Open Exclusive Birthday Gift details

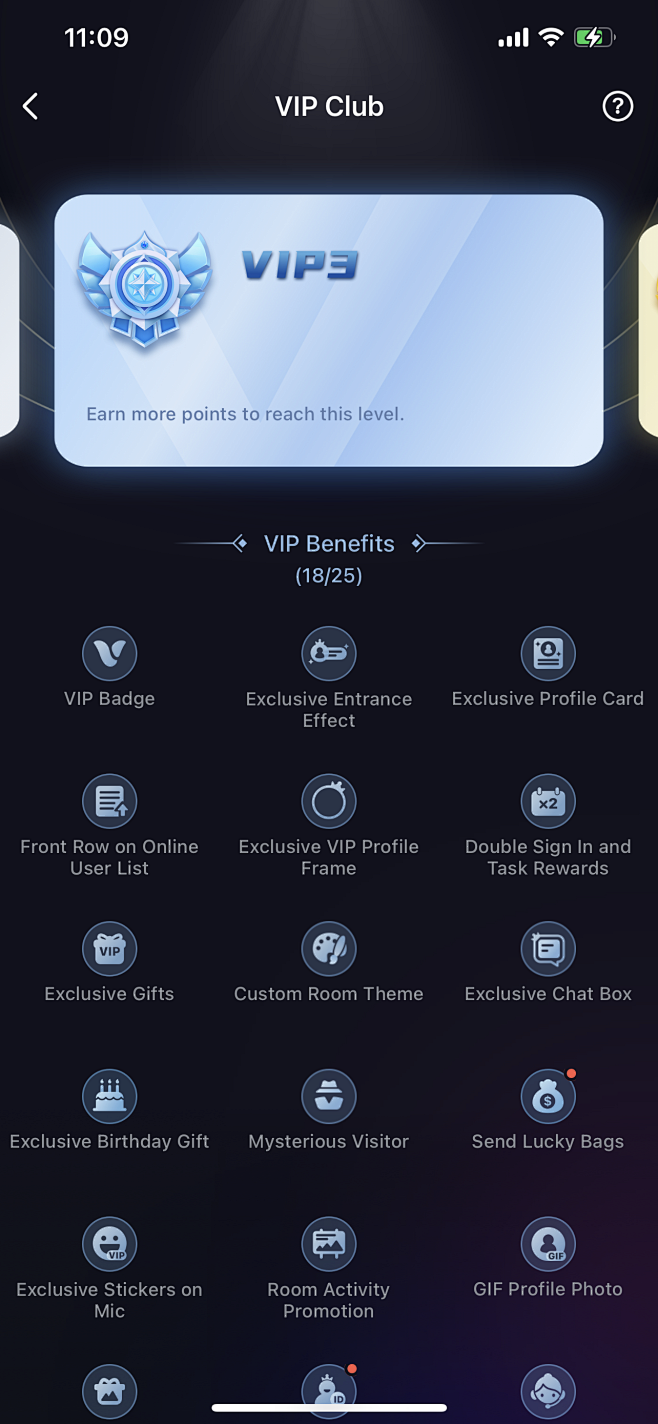point(109,1097)
